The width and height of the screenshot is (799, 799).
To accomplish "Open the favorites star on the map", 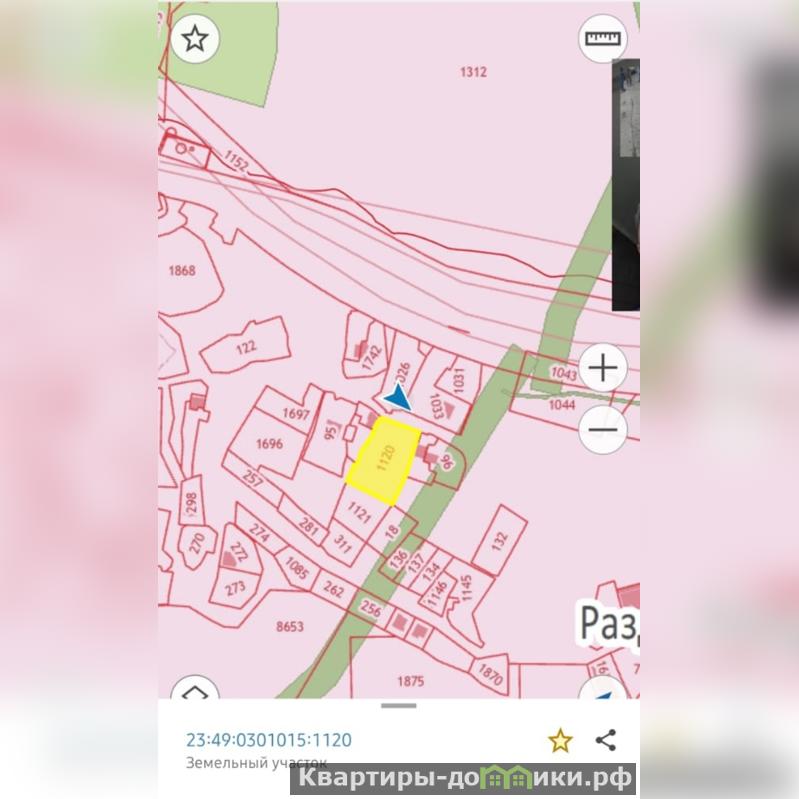I will 195,39.
